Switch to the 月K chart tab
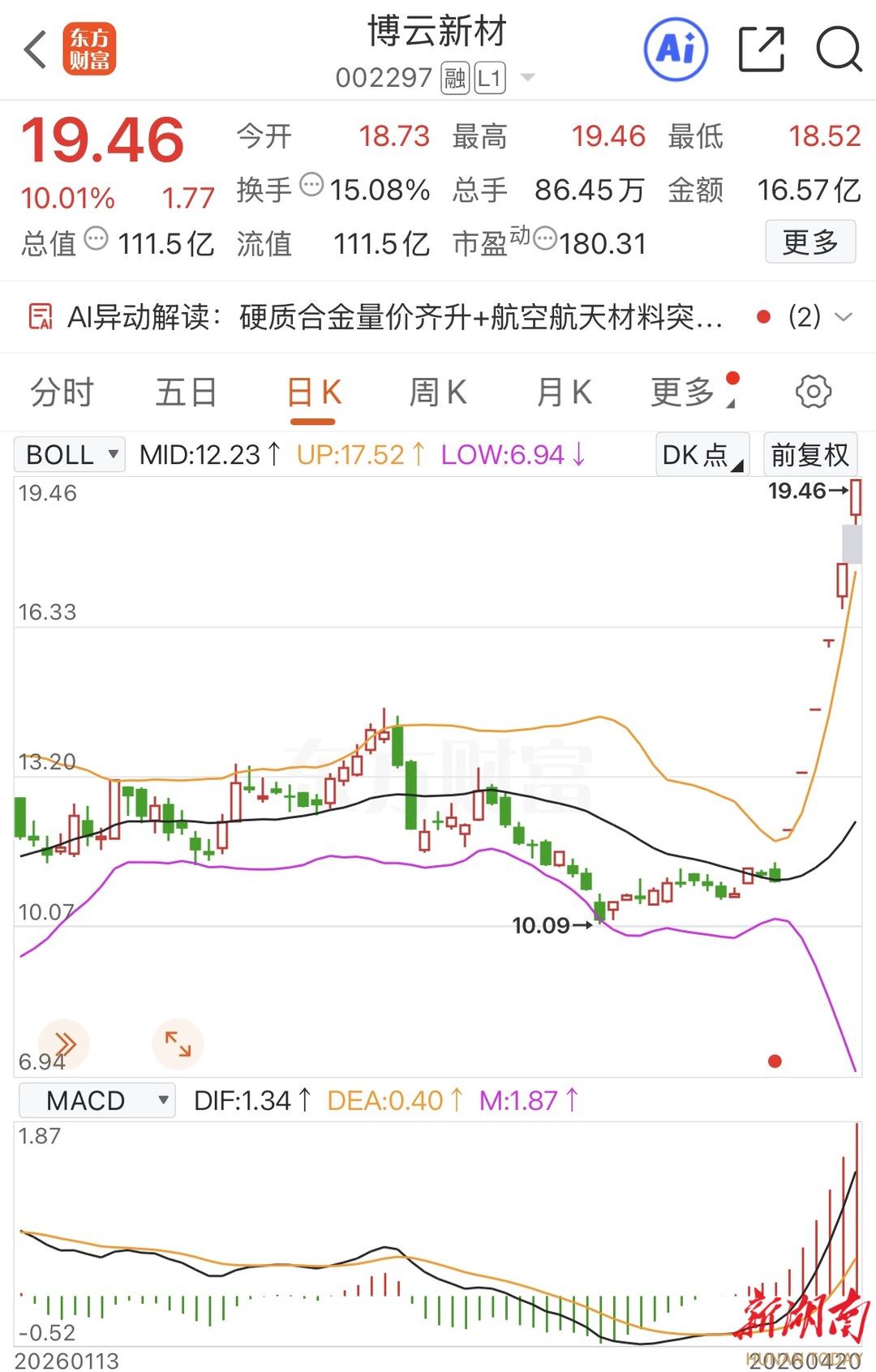Screen dimensions: 876x1372 [x=564, y=393]
